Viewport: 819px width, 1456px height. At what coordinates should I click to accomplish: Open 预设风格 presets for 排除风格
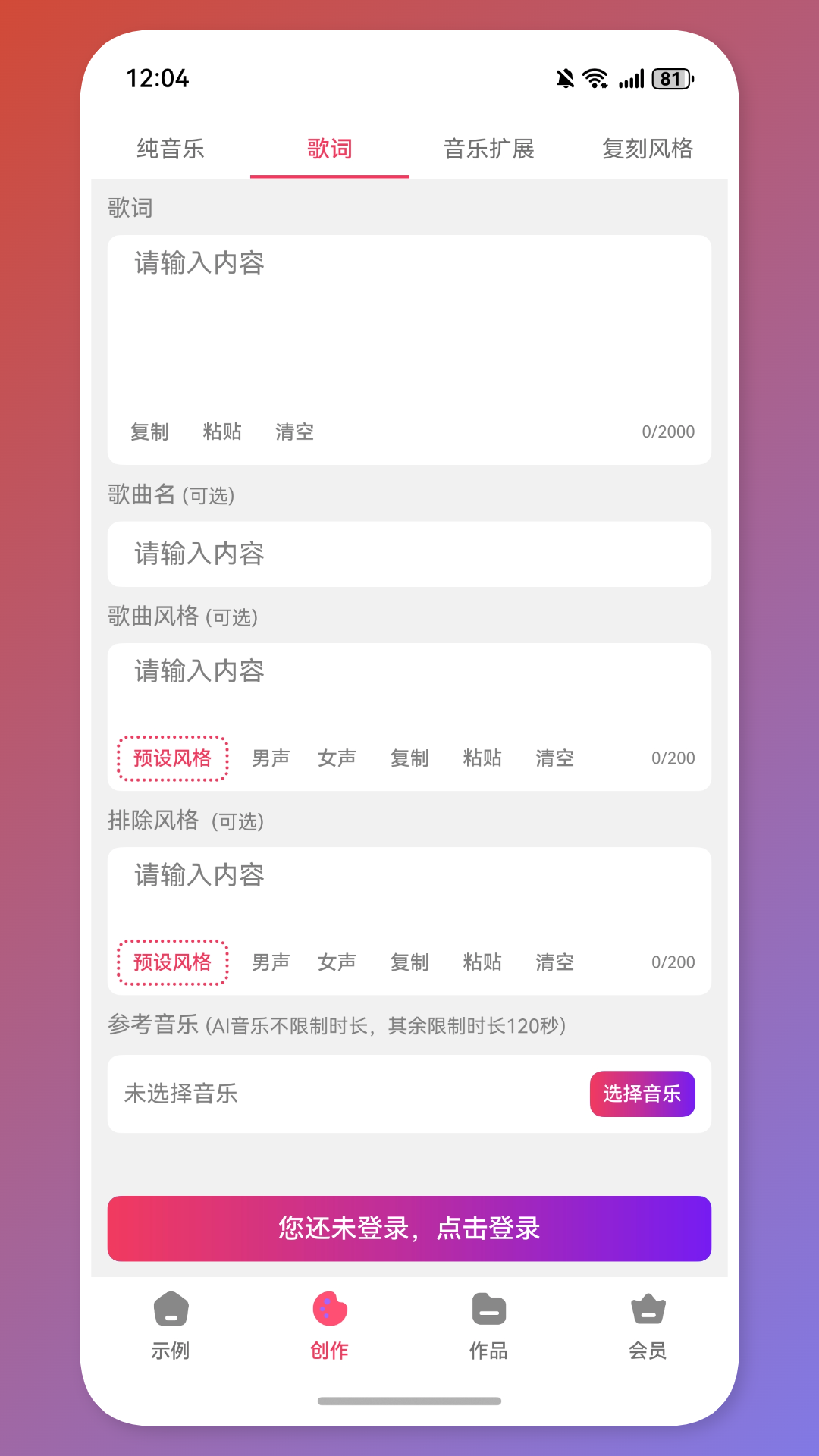[173, 962]
